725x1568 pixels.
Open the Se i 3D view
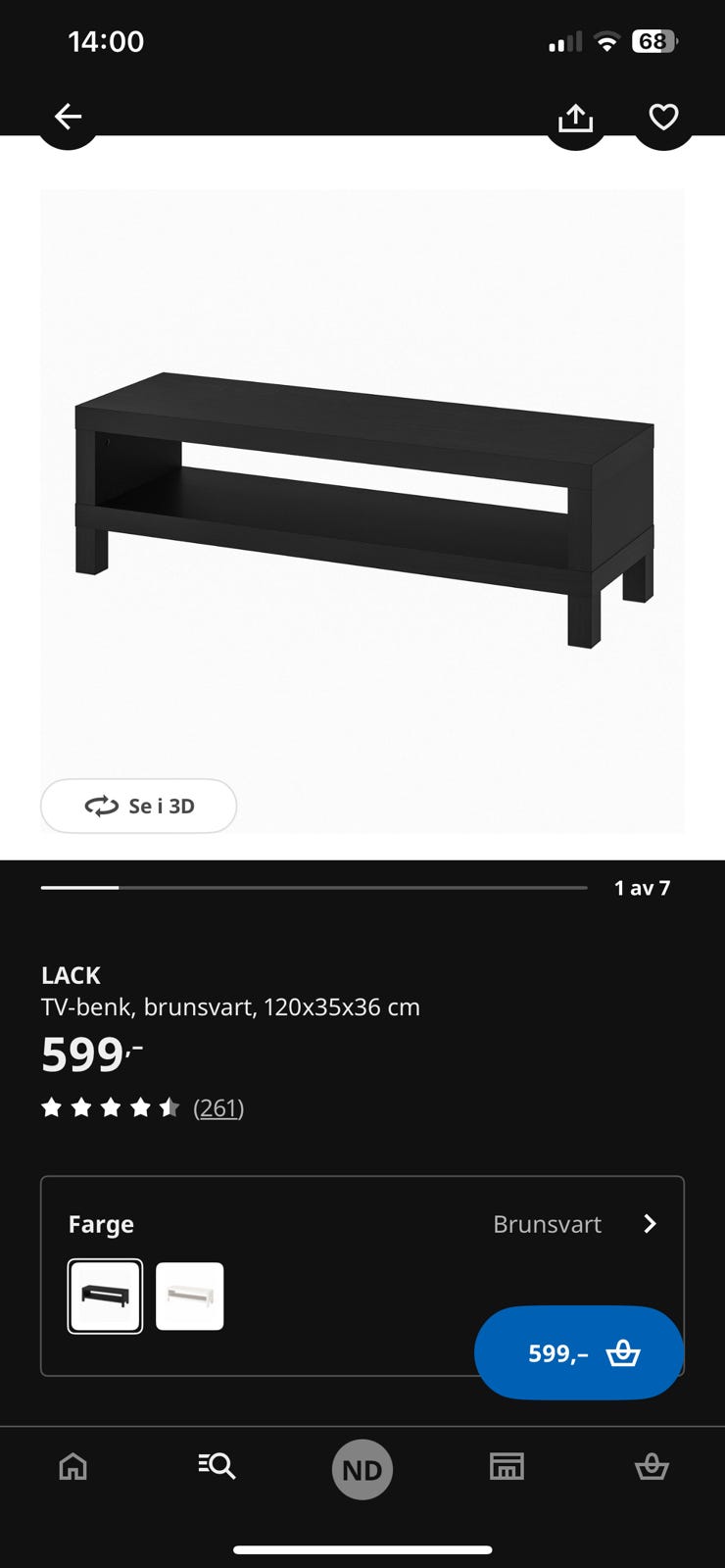pyautogui.click(x=138, y=806)
